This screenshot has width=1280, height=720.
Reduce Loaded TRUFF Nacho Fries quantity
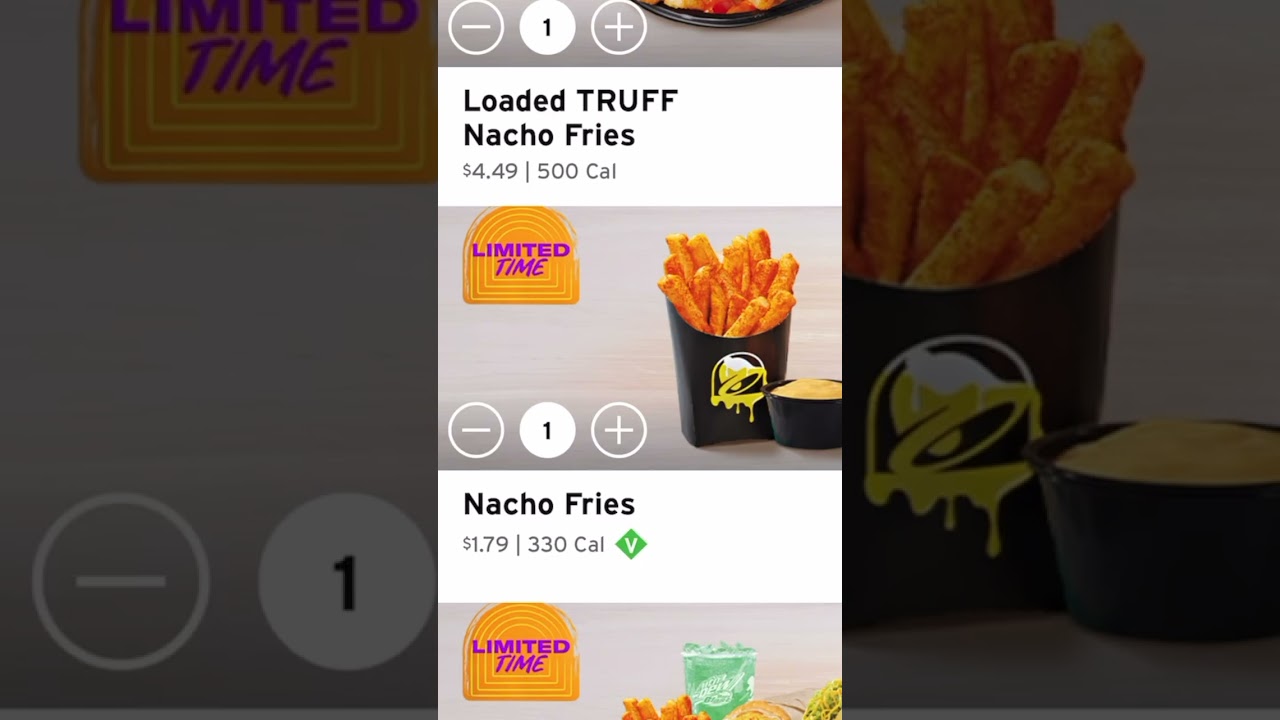coord(476,27)
